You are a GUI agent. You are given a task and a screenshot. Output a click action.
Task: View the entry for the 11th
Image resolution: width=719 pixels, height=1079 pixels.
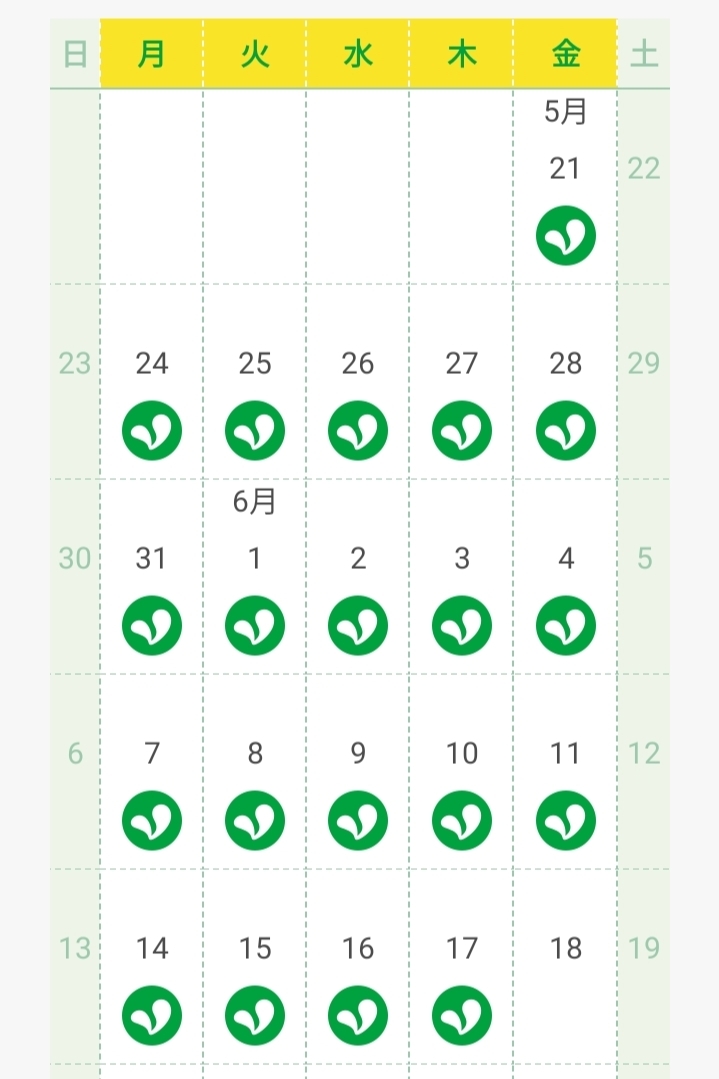click(x=566, y=820)
